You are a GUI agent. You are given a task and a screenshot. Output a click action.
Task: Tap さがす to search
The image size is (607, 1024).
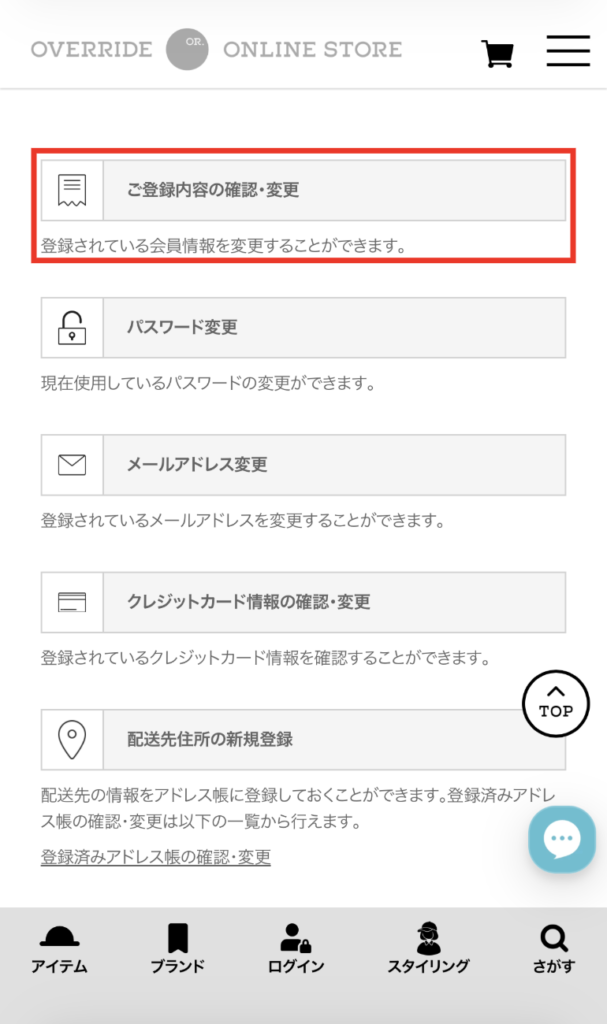[x=553, y=948]
